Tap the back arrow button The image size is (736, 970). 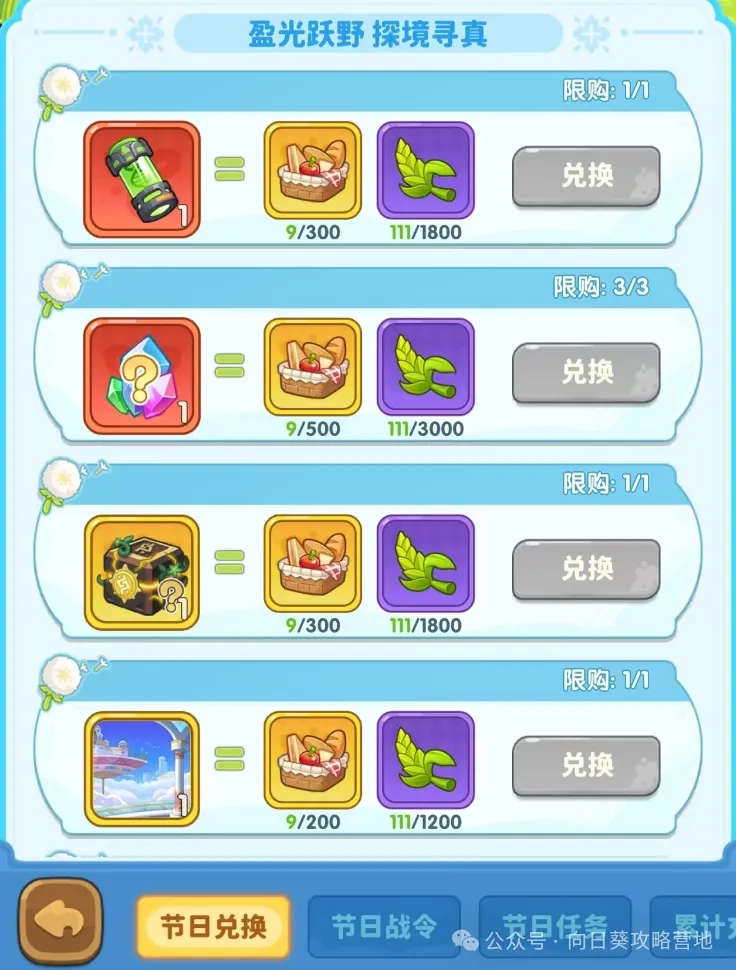click(60, 922)
